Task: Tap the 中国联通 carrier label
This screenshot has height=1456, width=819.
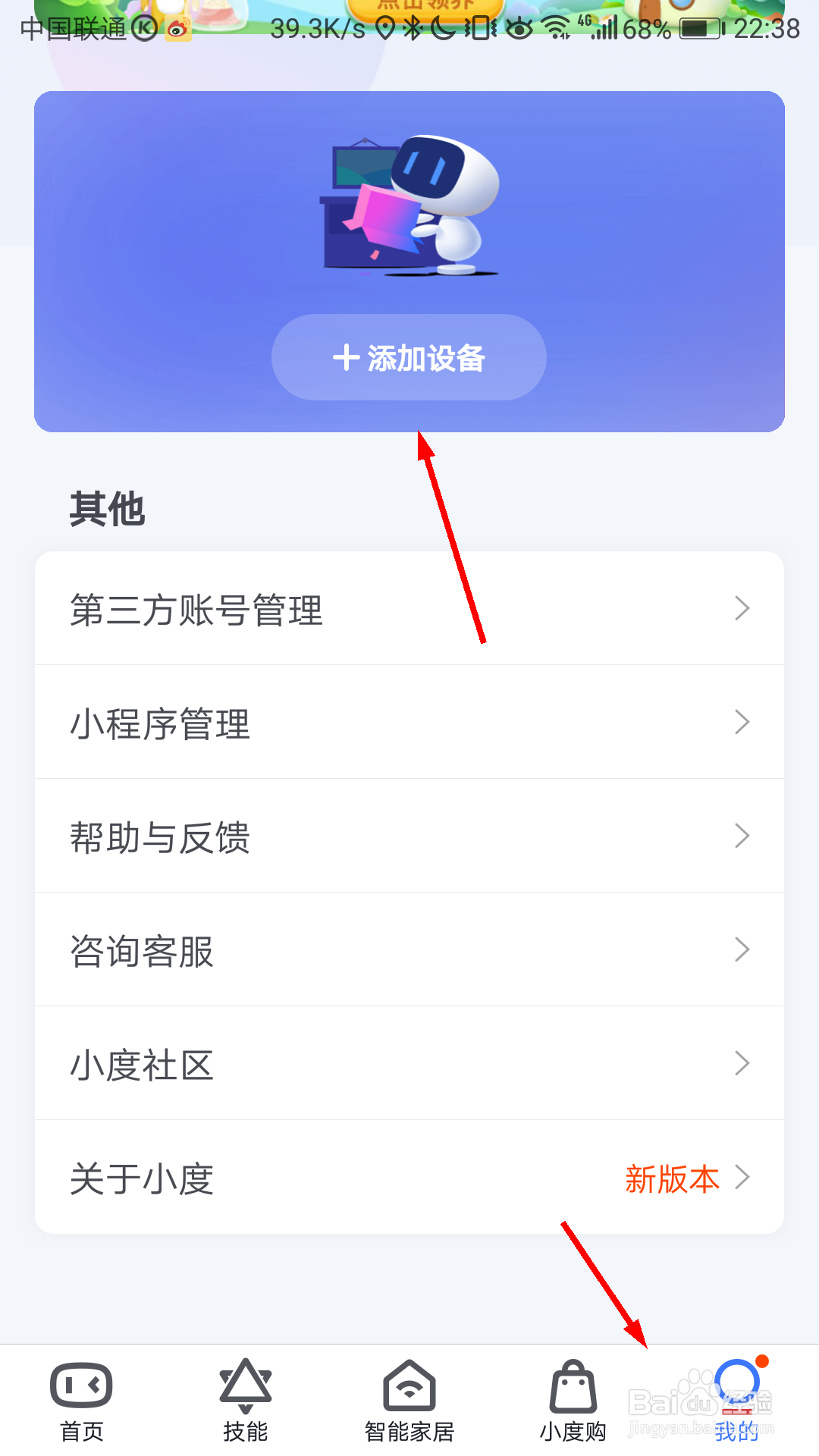Action: point(72,30)
